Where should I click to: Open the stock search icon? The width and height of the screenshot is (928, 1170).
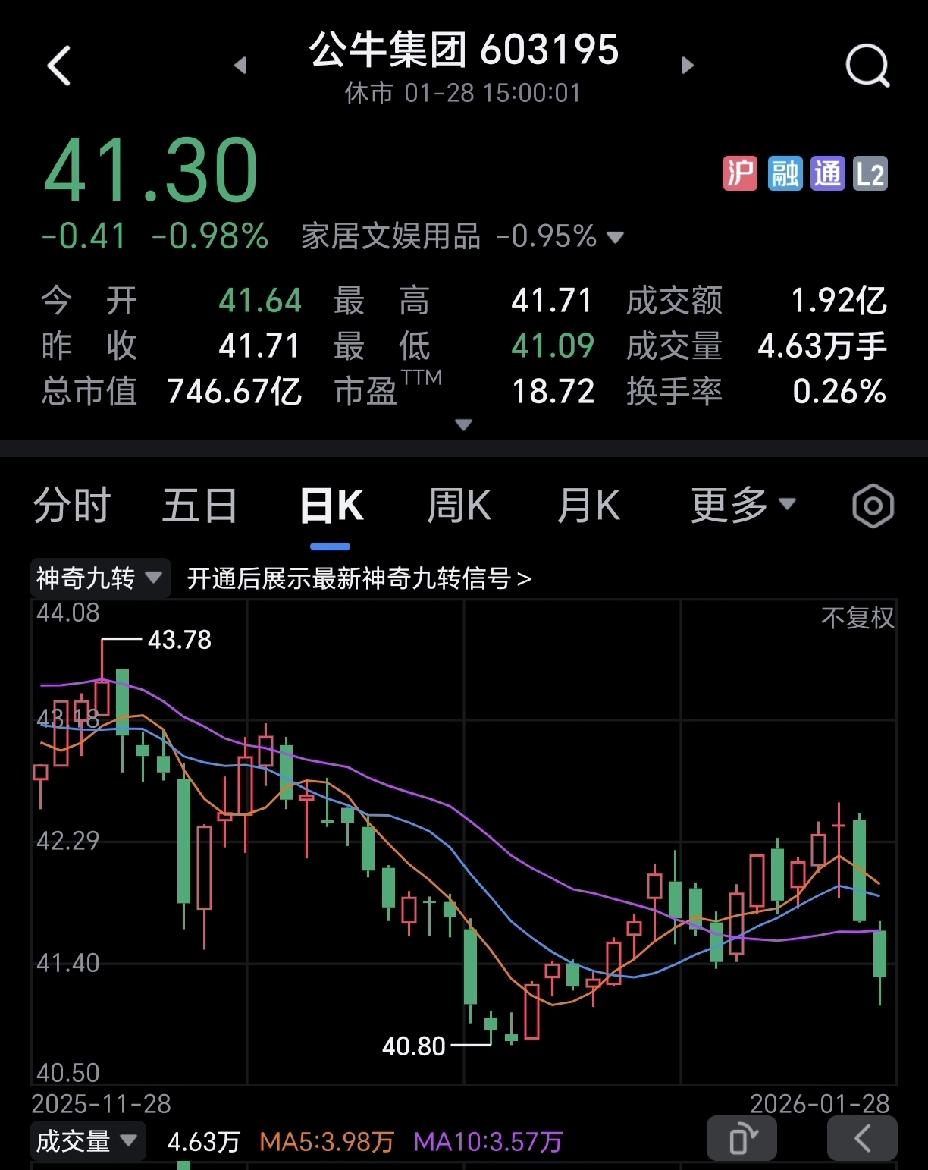coord(868,64)
